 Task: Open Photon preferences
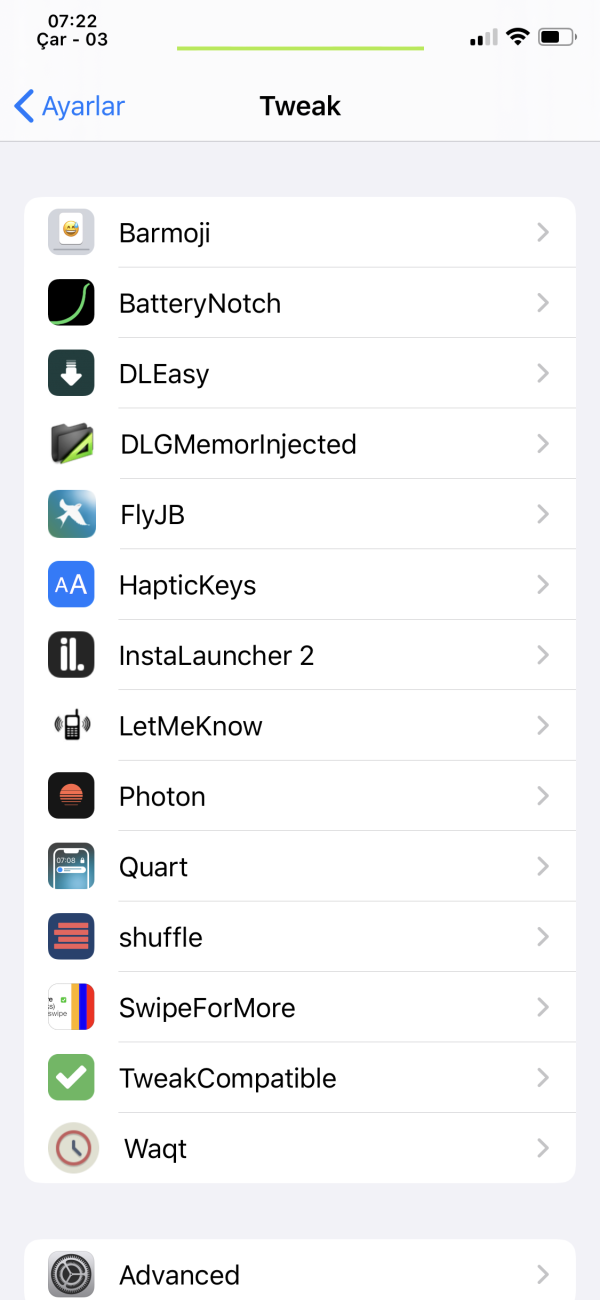(300, 797)
